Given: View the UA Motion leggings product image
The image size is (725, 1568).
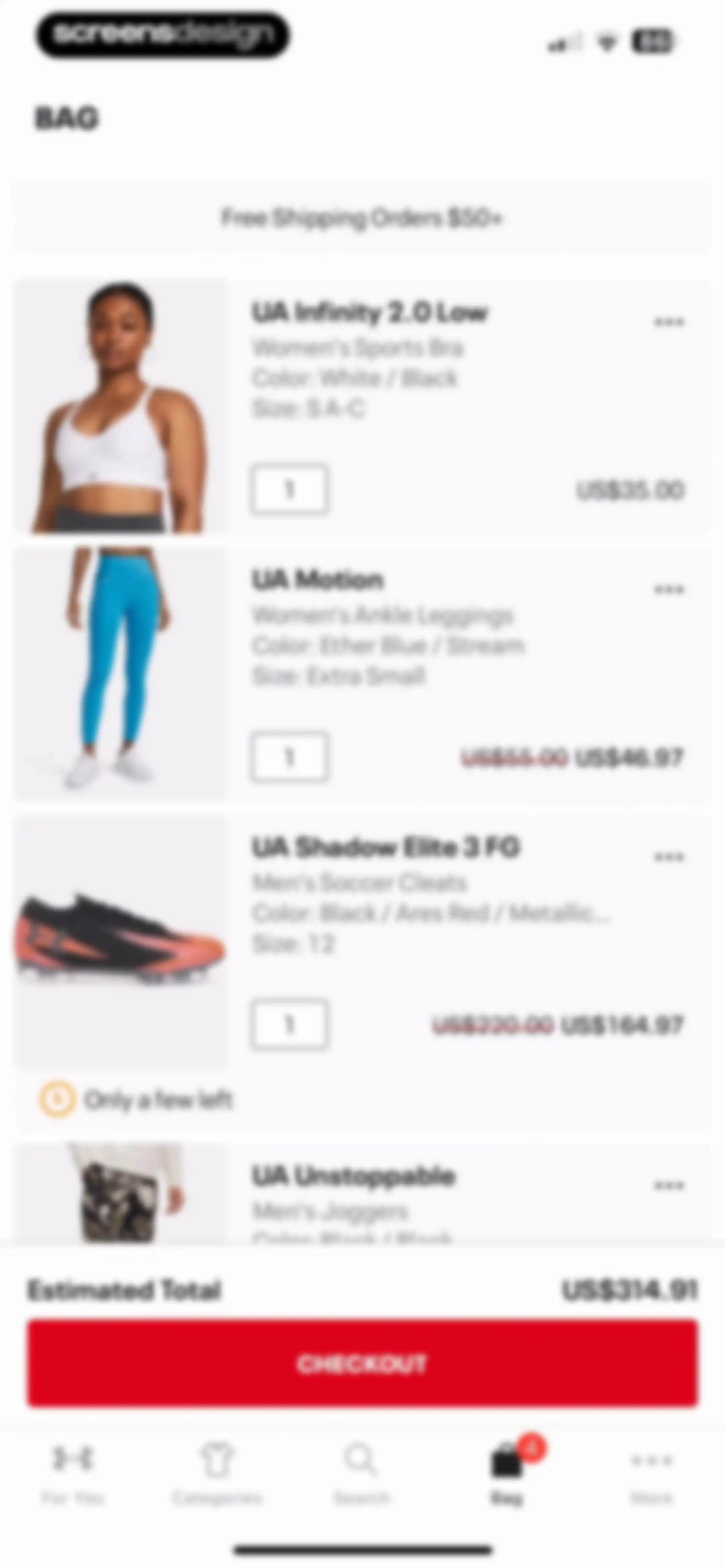Looking at the screenshot, I should coord(120,674).
